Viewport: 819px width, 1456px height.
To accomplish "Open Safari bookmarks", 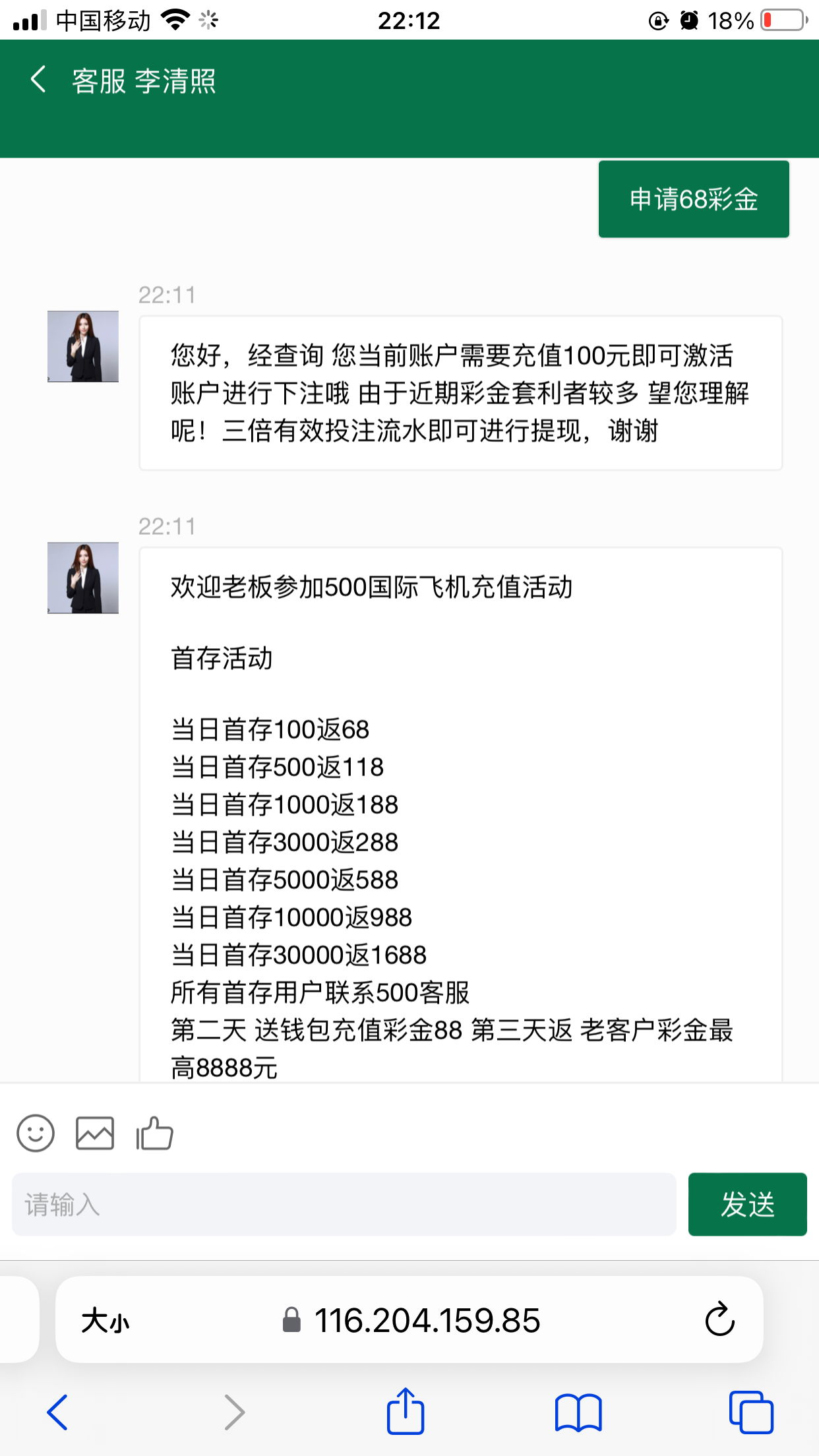I will tap(578, 1412).
